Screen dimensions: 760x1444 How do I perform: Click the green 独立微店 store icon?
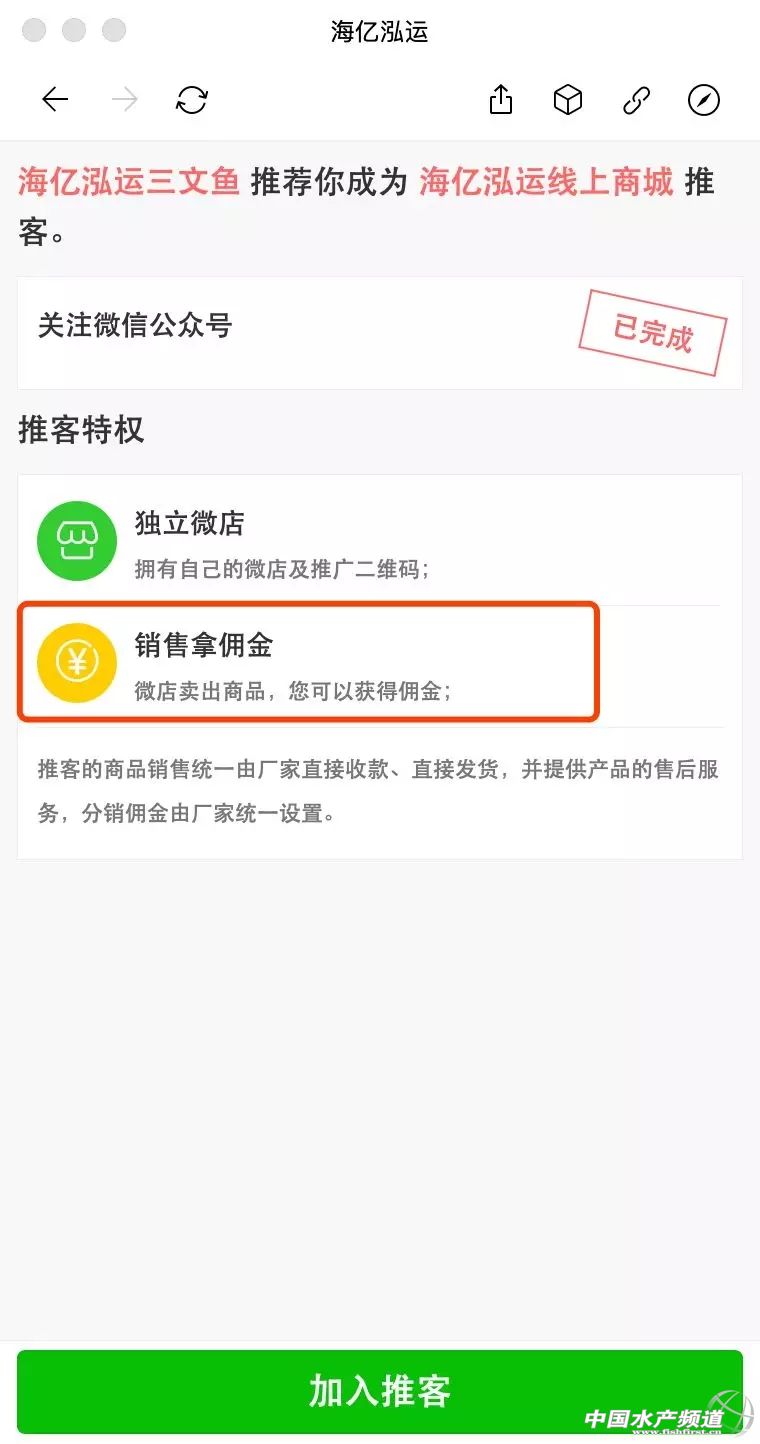coord(76,541)
